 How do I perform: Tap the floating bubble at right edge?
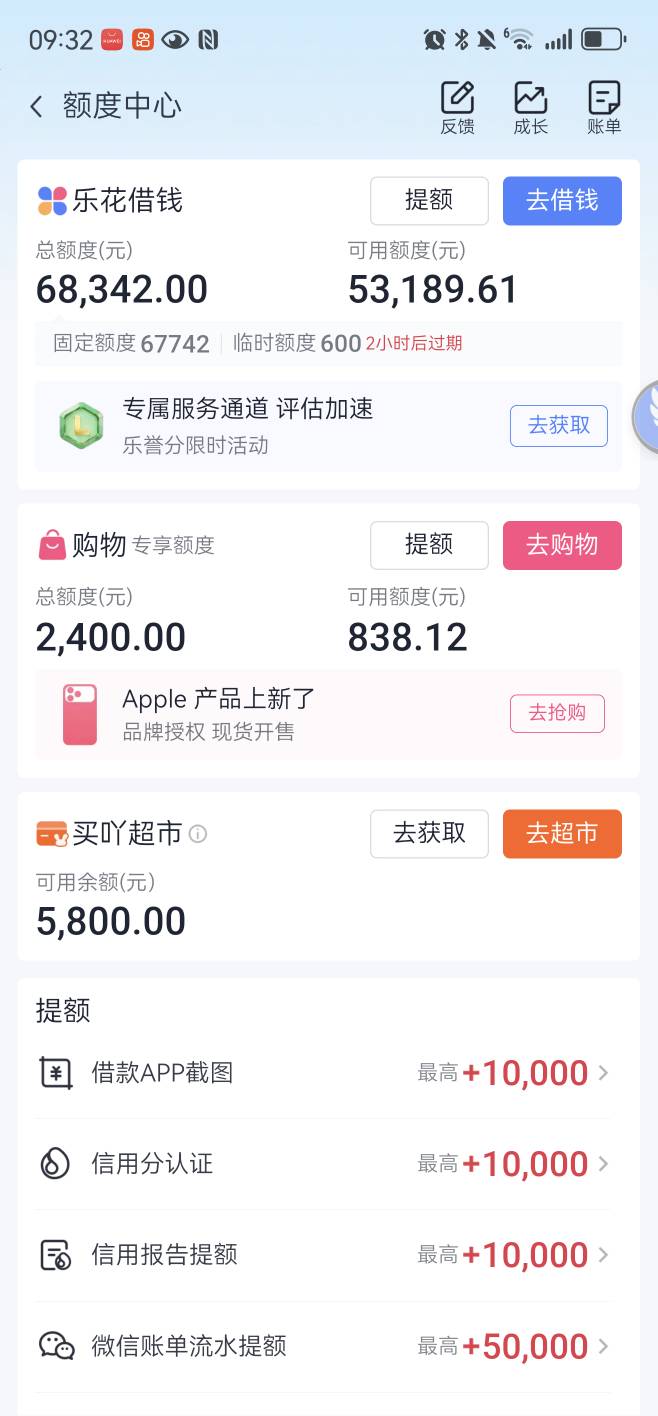pos(646,417)
